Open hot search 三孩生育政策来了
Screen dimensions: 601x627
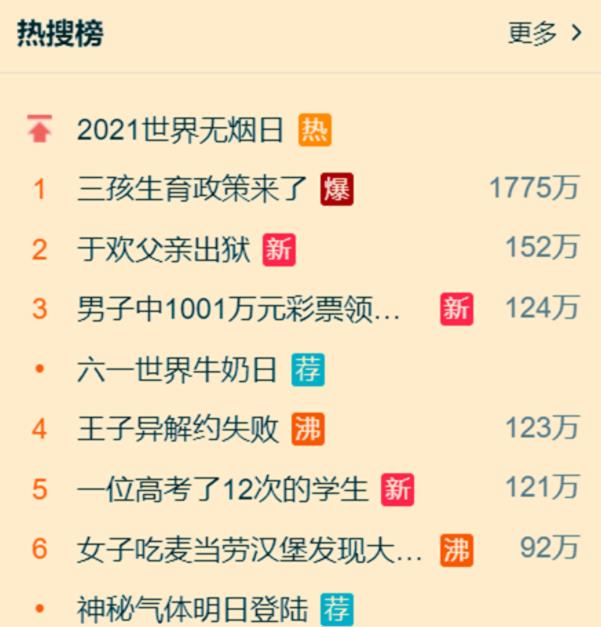pyautogui.click(x=195, y=189)
